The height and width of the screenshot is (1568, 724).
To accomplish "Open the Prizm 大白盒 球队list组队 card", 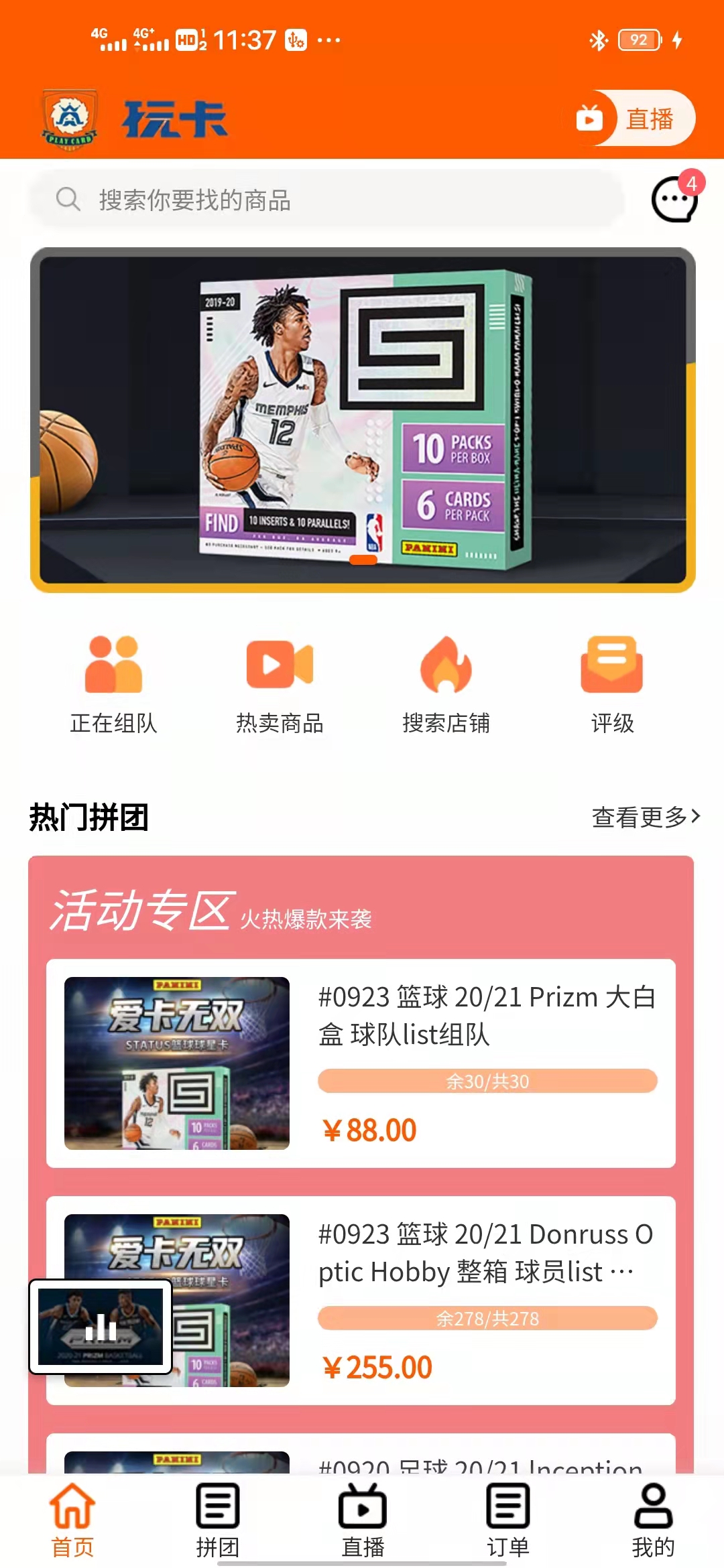I will coord(361,1063).
